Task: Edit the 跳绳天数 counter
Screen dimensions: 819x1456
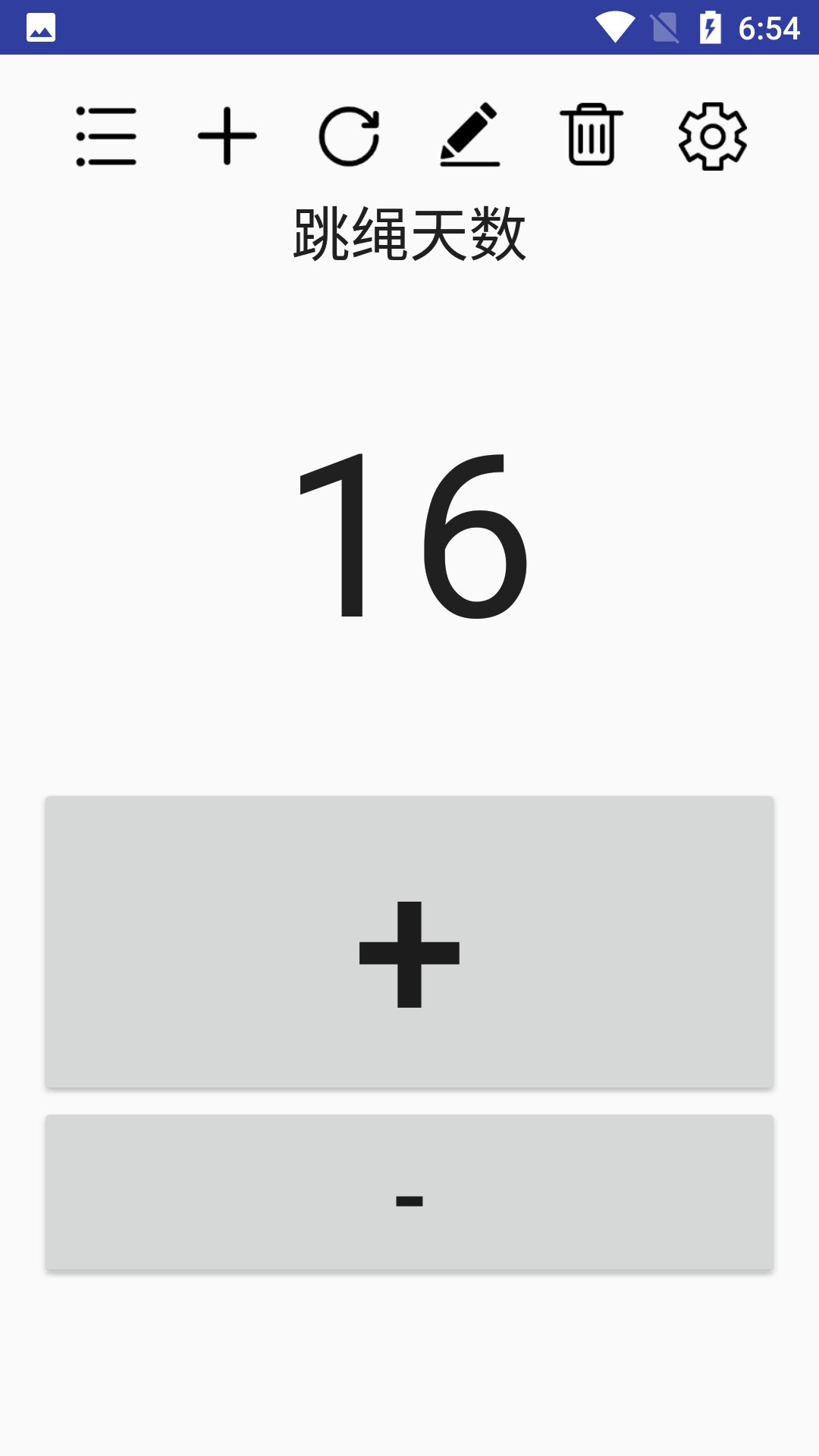Action: coord(470,136)
